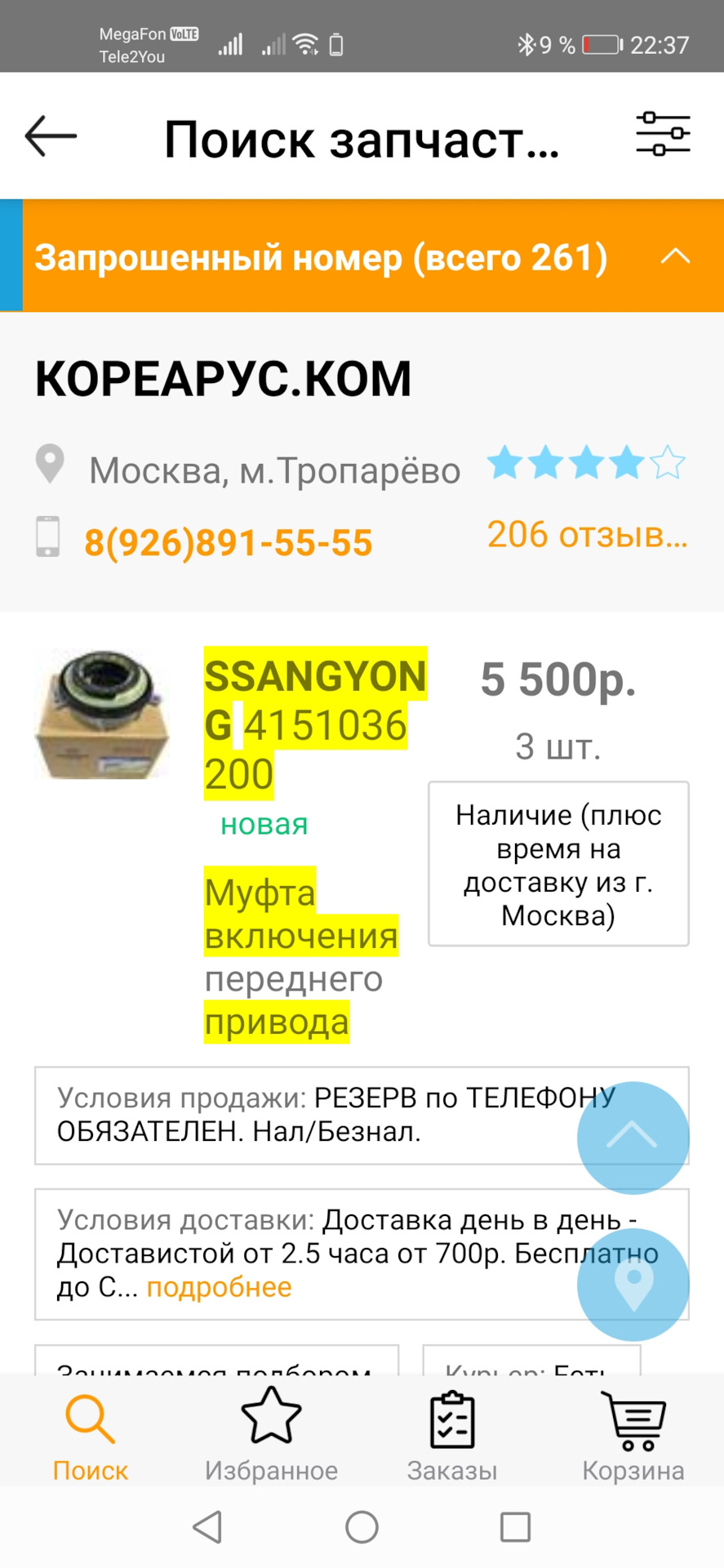
Task: Open the Корзина cart tab
Action: (633, 1437)
